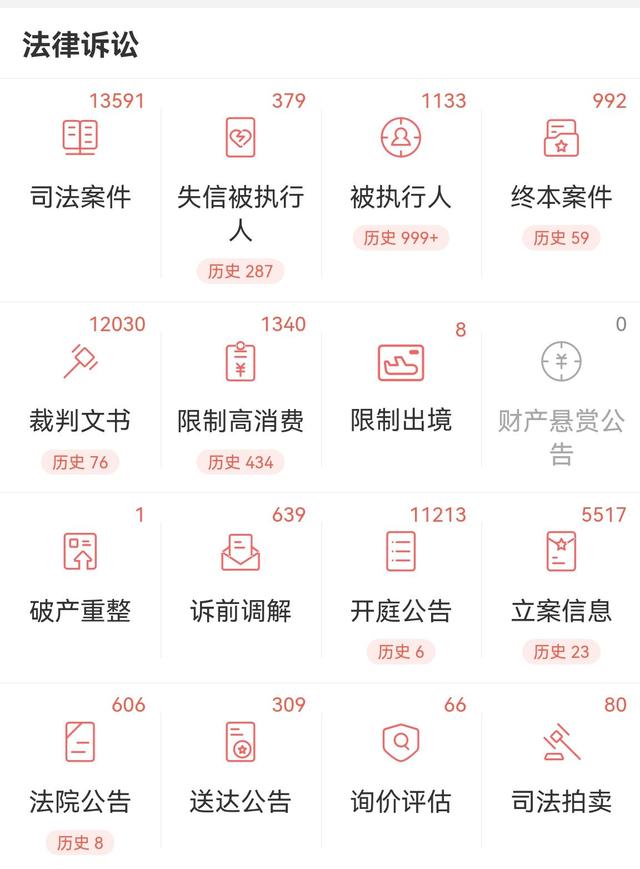Open 送达公告 tile
The height and width of the screenshot is (869, 640).
point(240,770)
